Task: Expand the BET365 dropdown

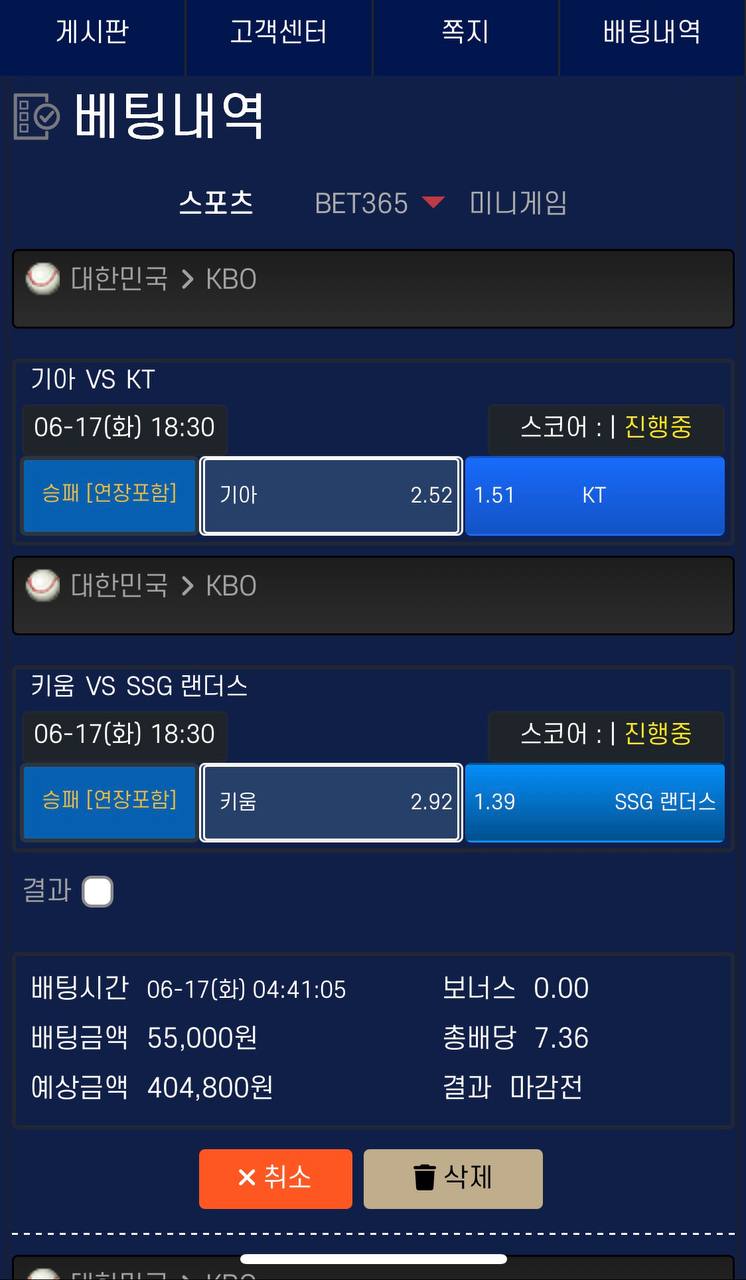Action: tap(379, 203)
